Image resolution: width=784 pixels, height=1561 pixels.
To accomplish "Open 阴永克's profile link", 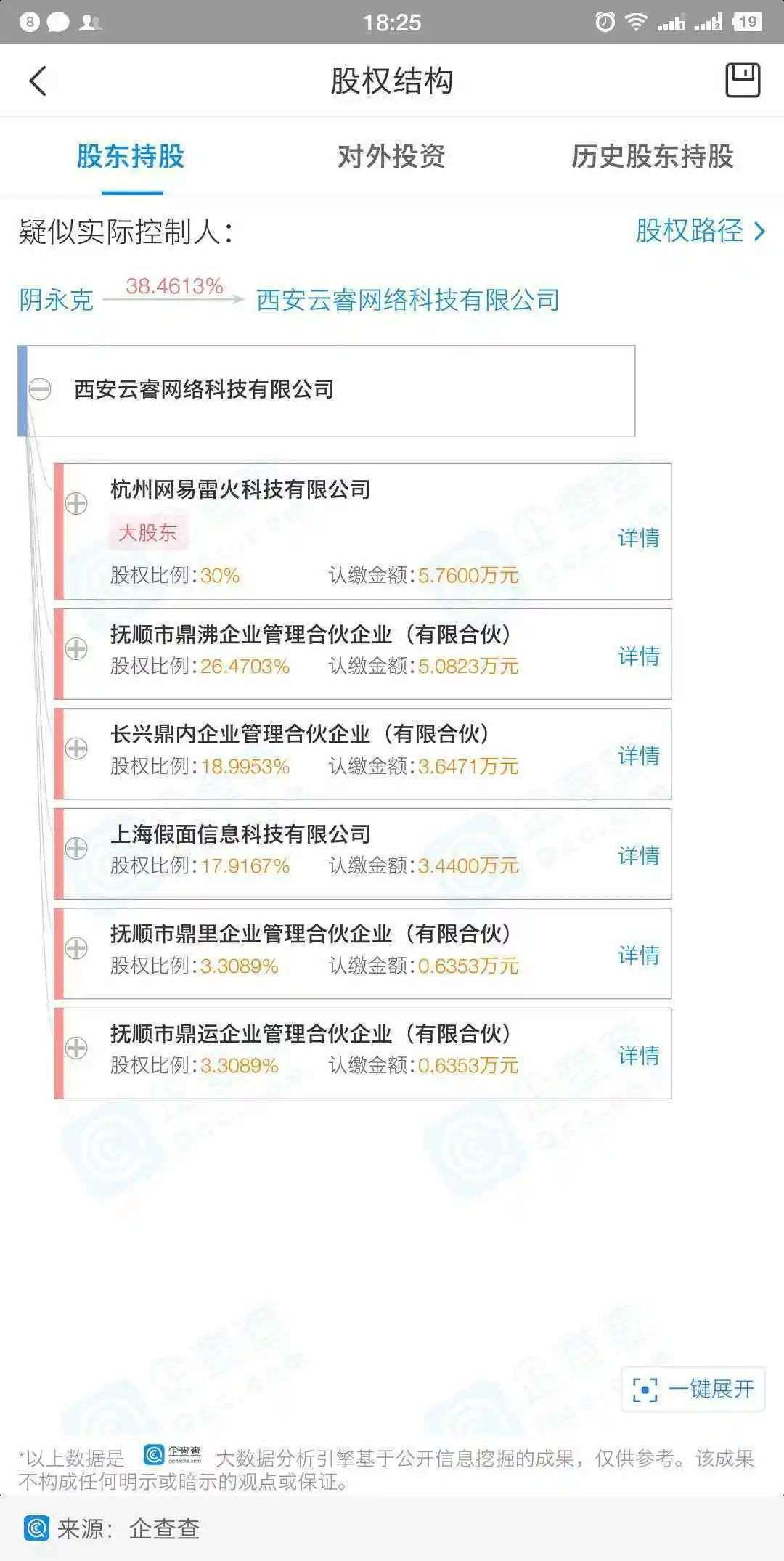I will (57, 299).
